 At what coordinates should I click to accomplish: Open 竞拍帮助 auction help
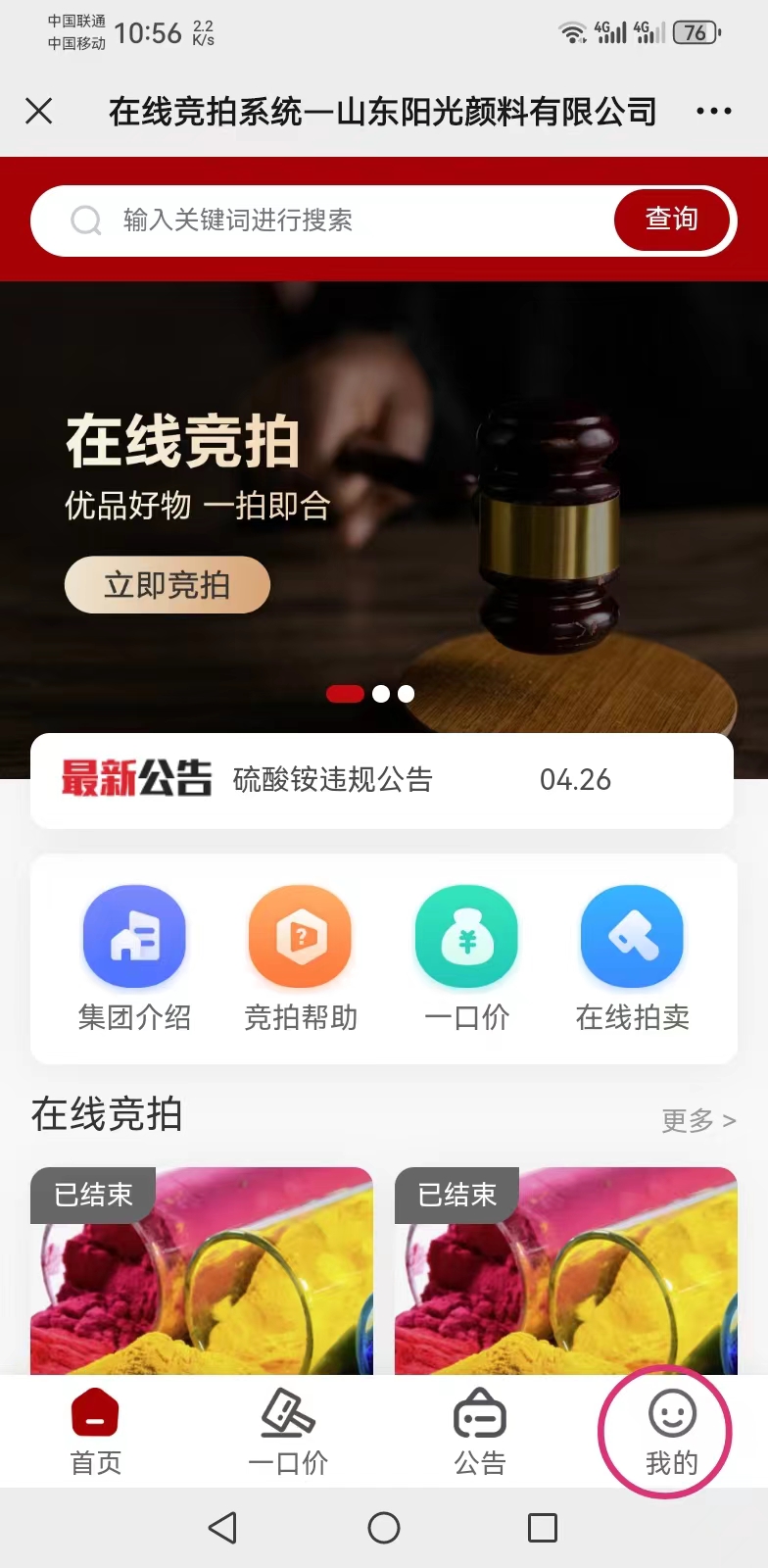coord(300,957)
